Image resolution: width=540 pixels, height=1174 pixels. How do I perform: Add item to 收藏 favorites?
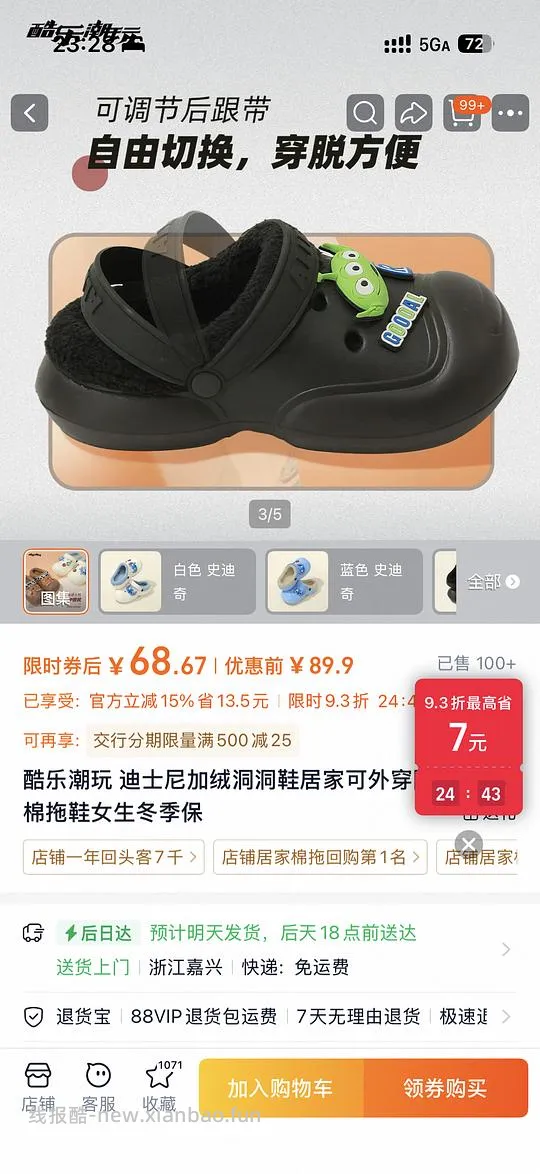point(160,1088)
